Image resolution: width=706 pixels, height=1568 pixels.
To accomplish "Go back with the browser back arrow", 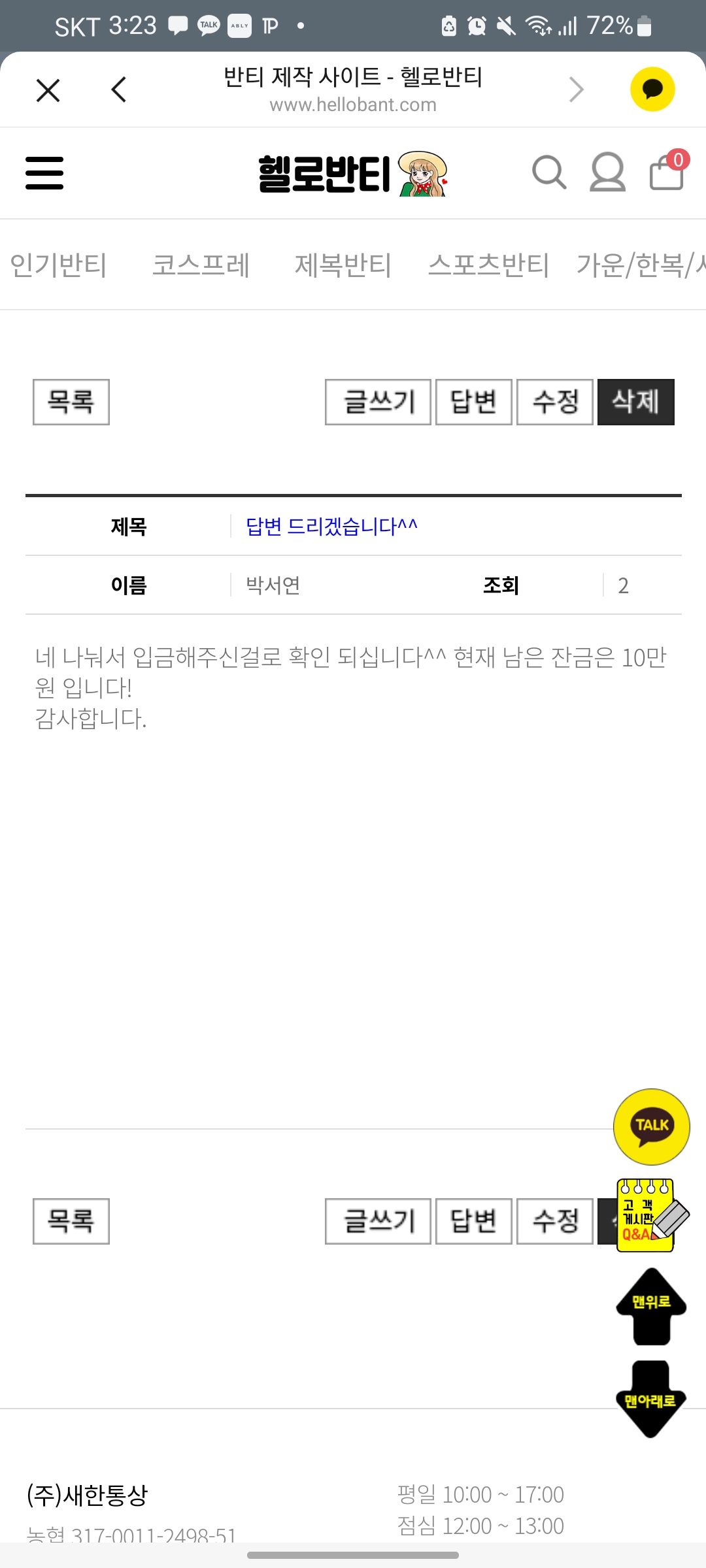I will (118, 90).
